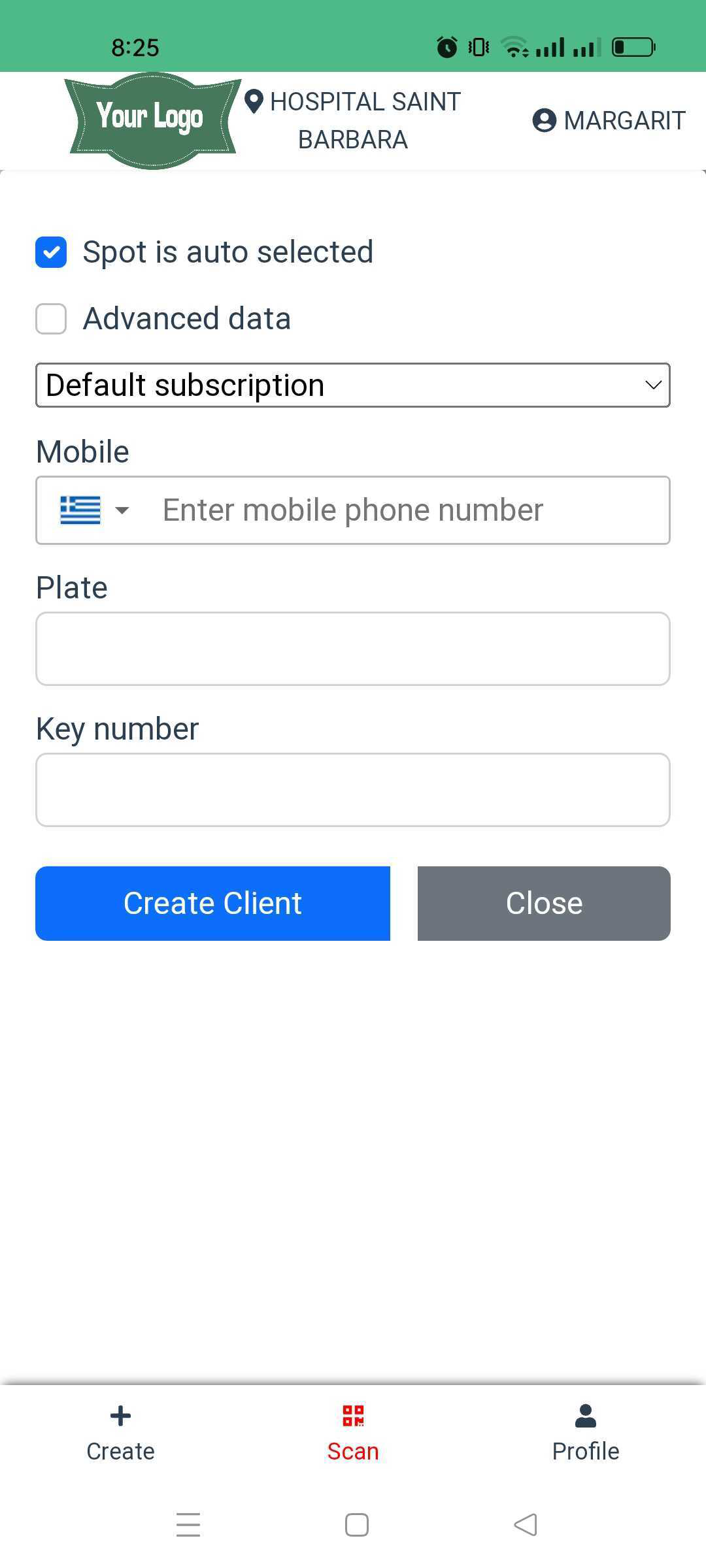706x1568 pixels.
Task: Tap the Create Client button
Action: (x=212, y=904)
